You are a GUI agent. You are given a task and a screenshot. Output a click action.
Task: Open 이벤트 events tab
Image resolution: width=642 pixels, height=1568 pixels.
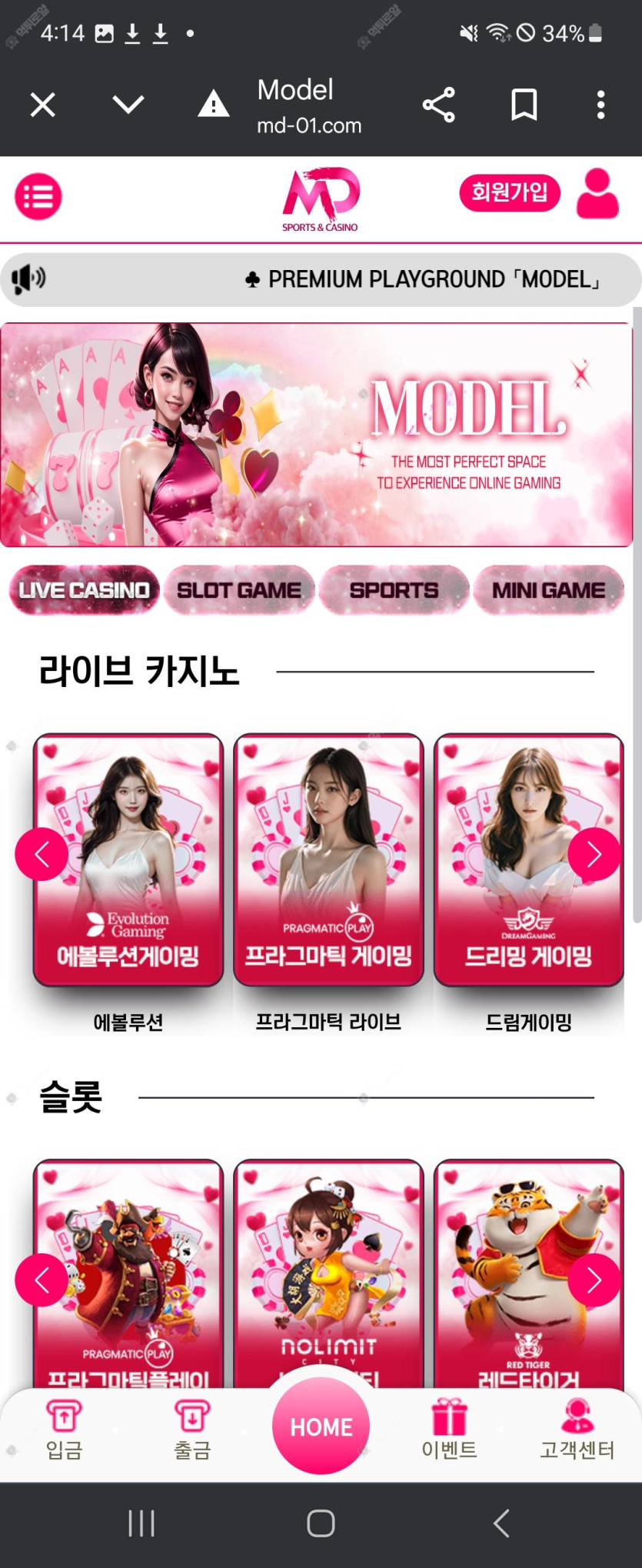[x=449, y=1430]
